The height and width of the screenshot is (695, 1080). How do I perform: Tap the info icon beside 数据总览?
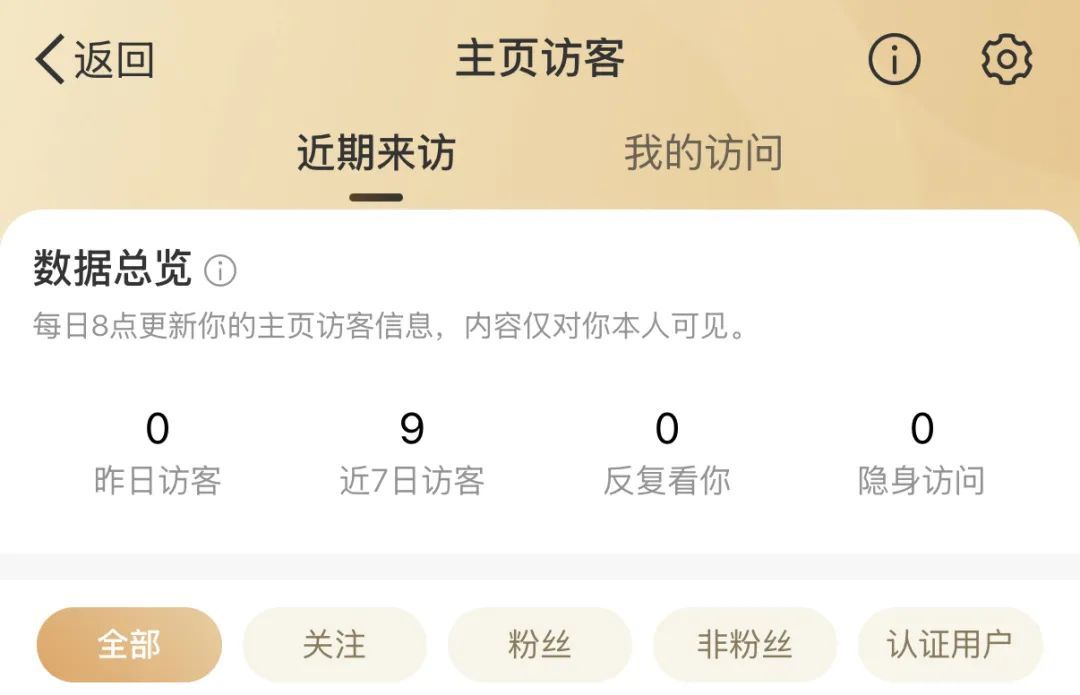220,270
